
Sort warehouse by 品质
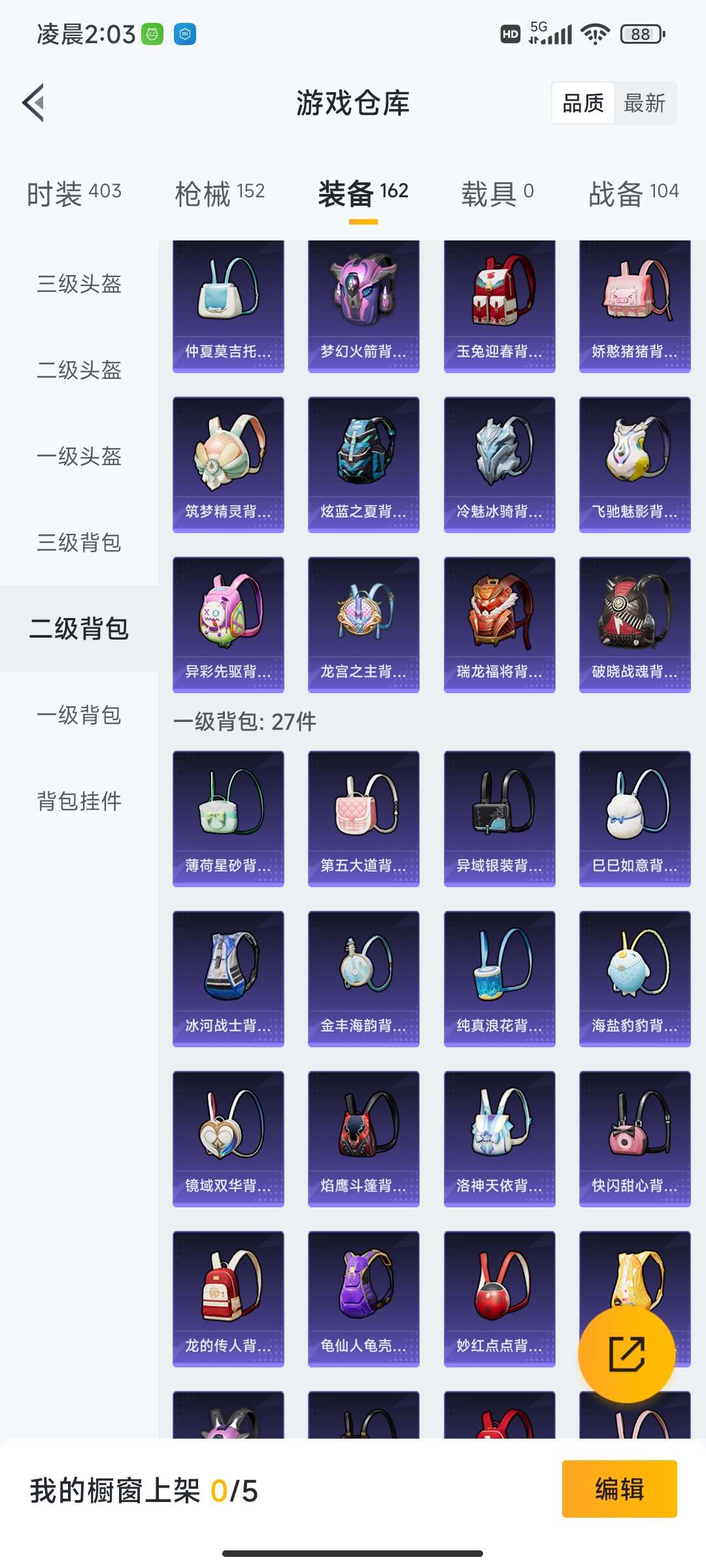tap(583, 103)
